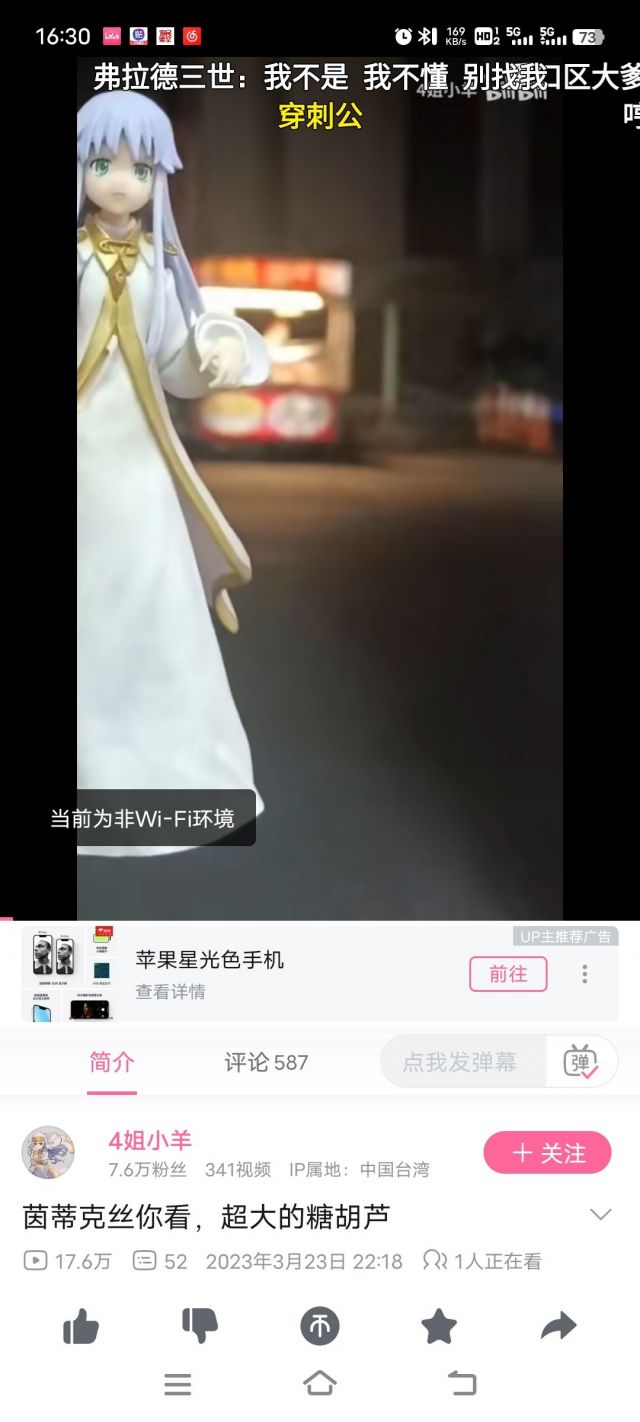Like this video with thumbs up
Screen dimensions: 640x1422
[81, 1326]
